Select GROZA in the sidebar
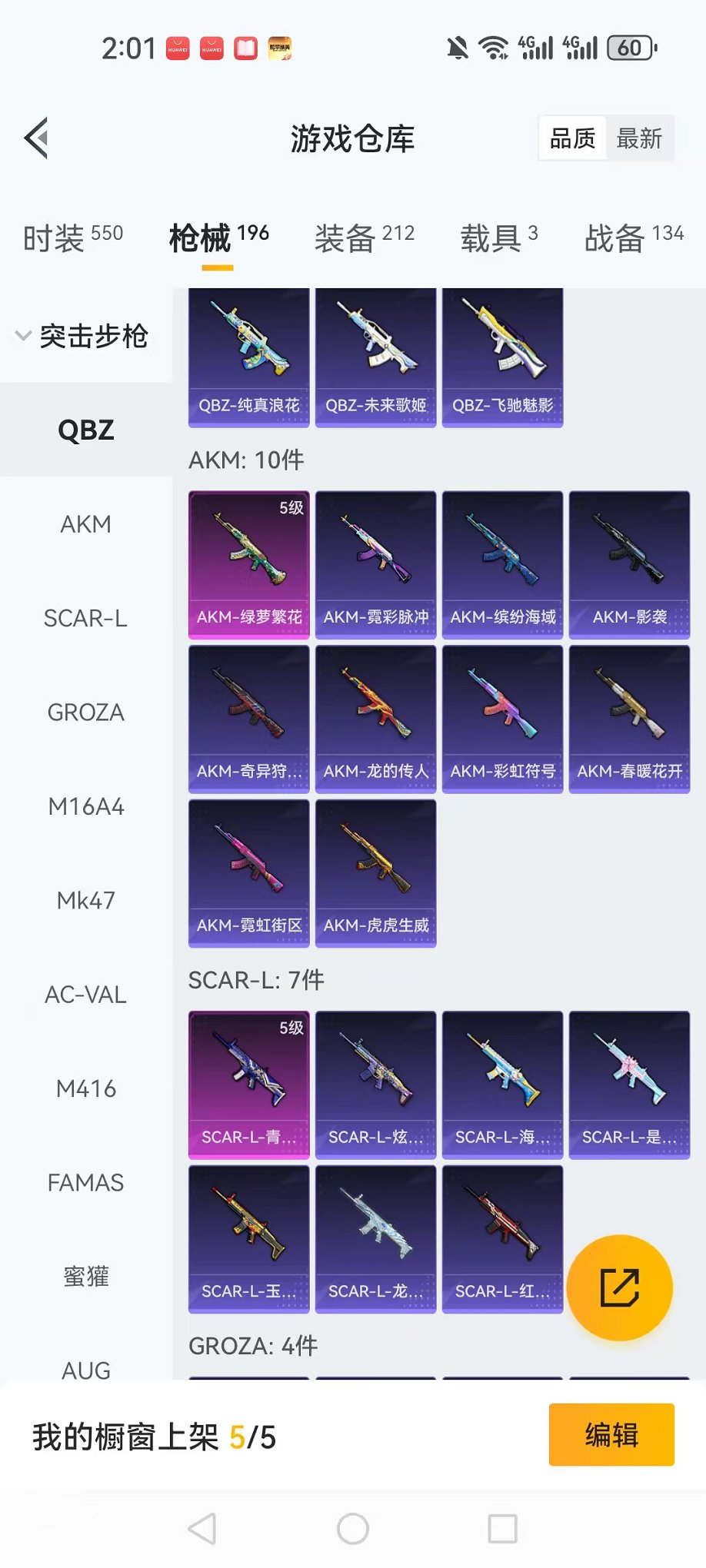 (x=86, y=713)
